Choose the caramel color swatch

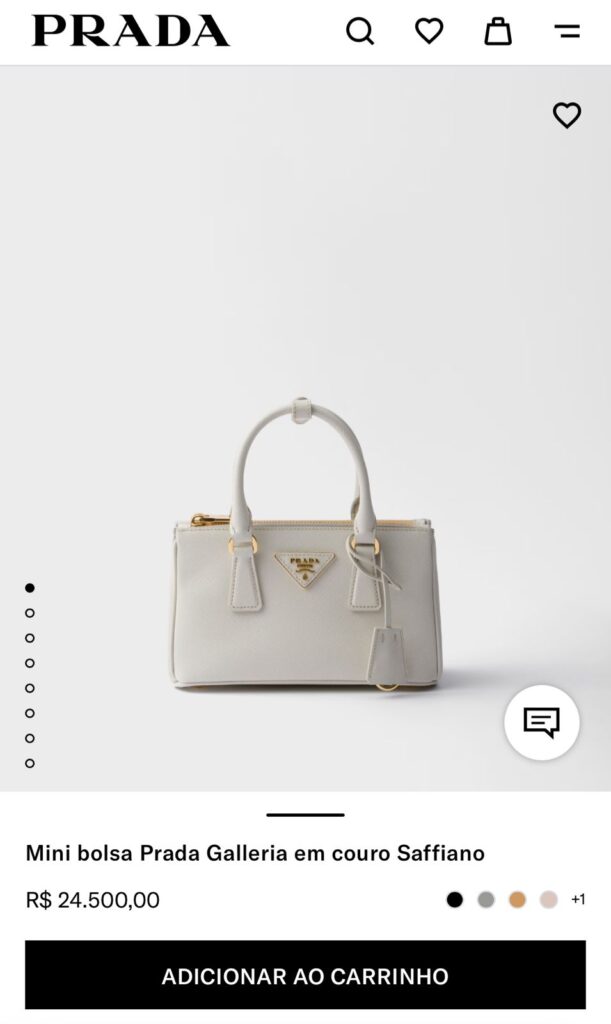point(517,900)
